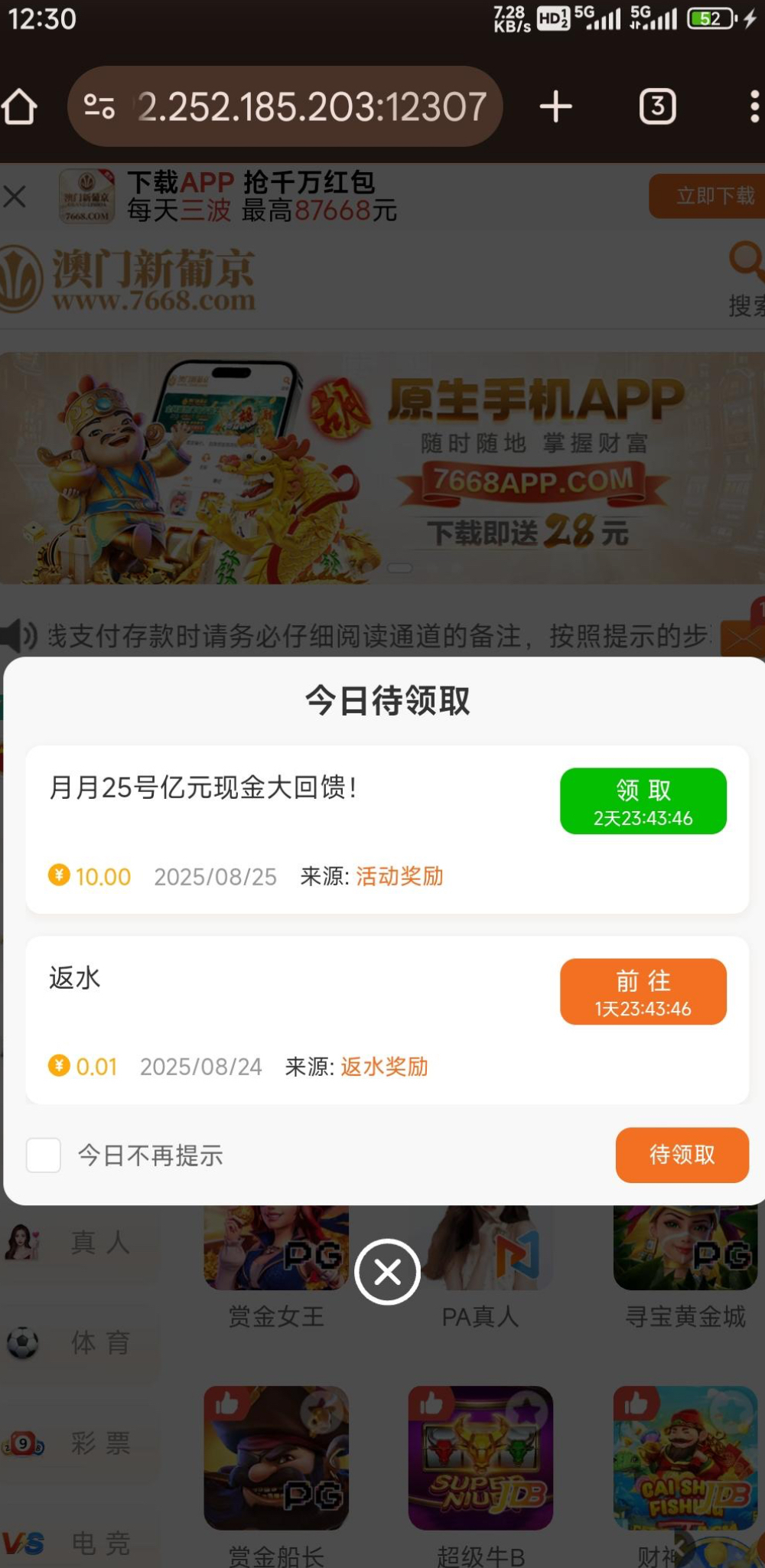The width and height of the screenshot is (765, 1568).
Task: Open the 待领取 rewards list button
Action: tap(682, 1155)
